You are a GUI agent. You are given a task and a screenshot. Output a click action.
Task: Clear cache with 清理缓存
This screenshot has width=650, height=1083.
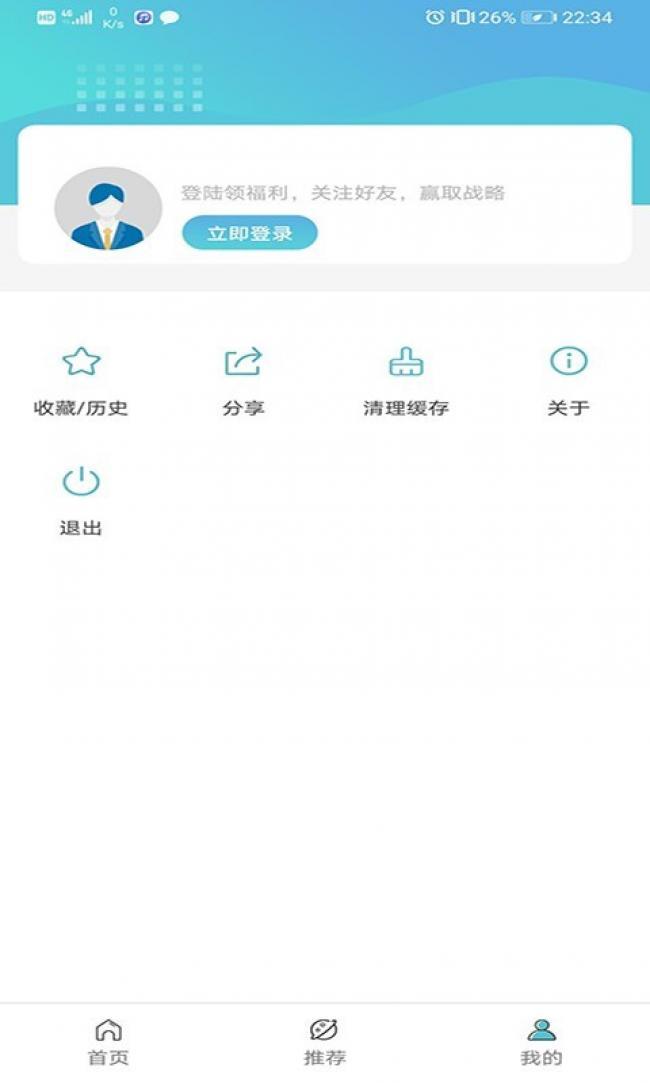coord(406,380)
